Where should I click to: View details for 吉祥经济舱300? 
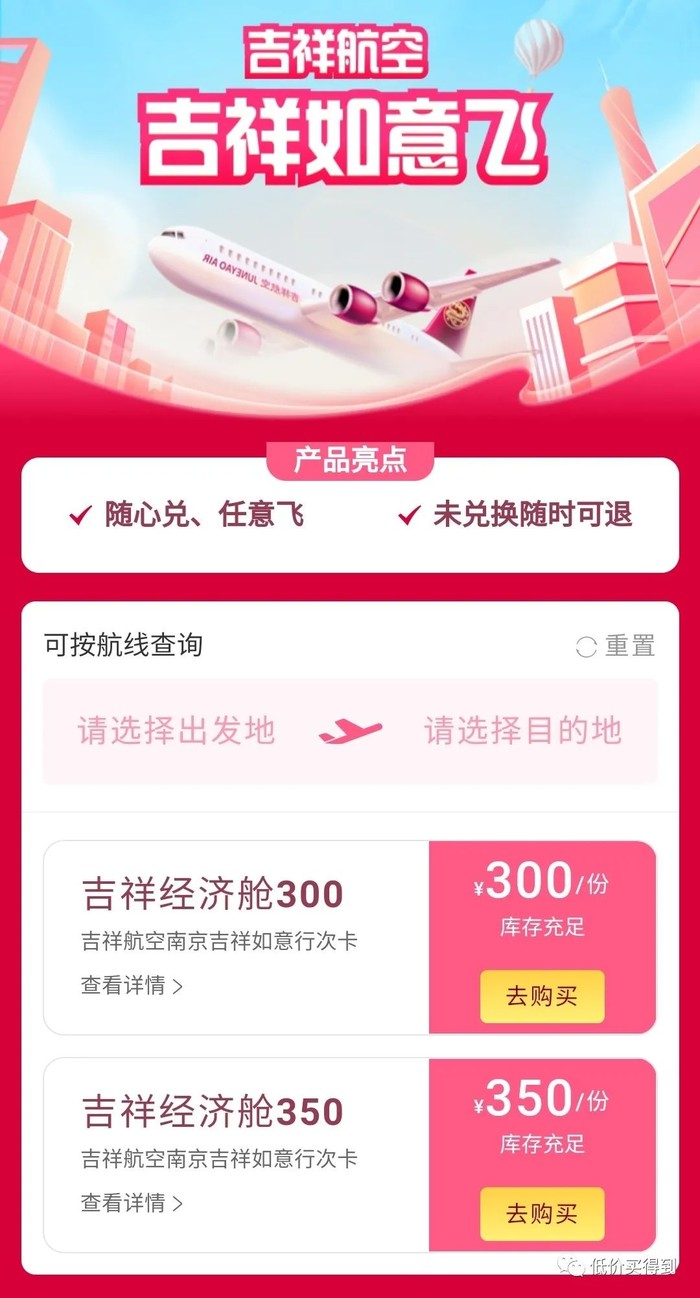point(132,986)
